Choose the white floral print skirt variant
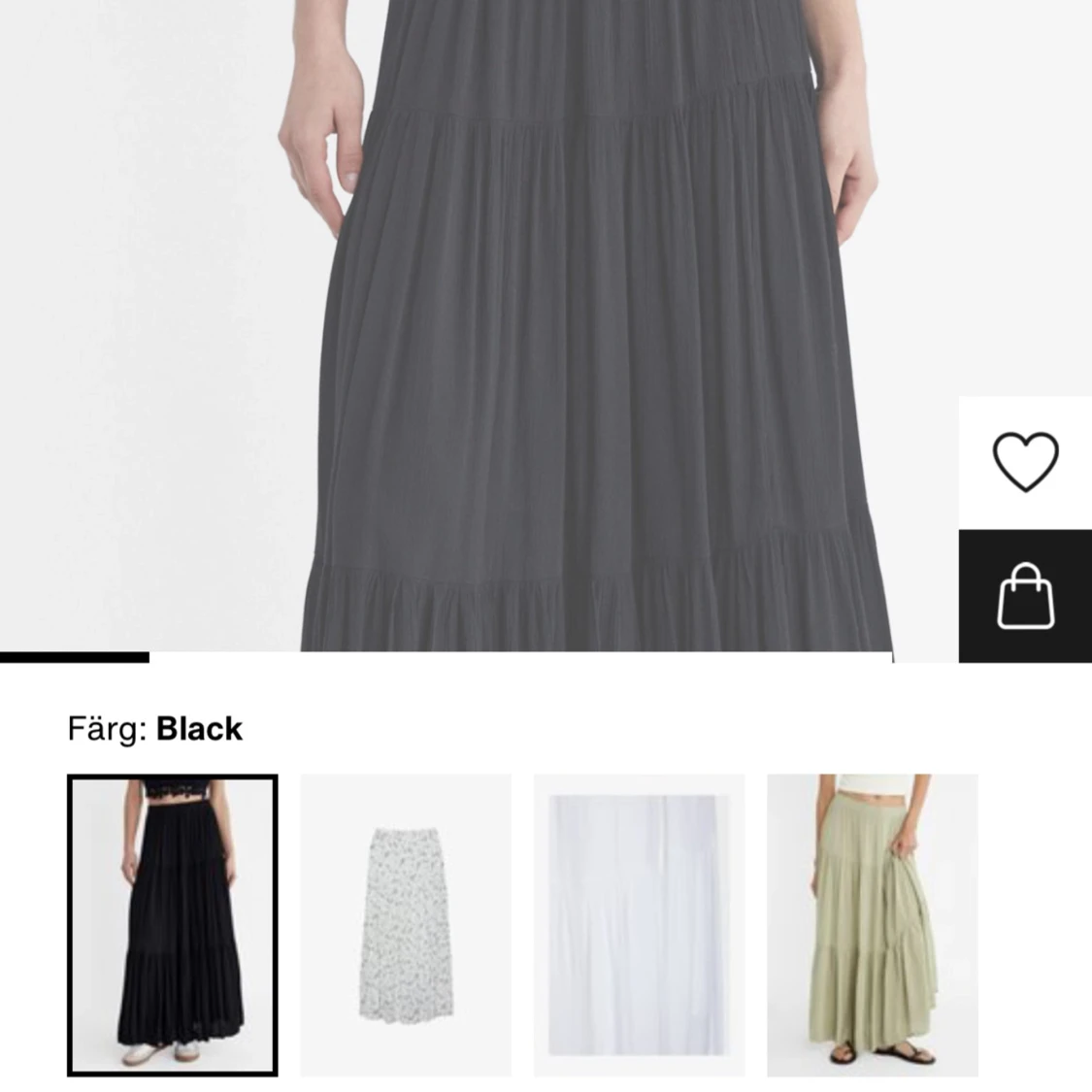Viewport: 1092px width, 1092px height. coord(406,925)
